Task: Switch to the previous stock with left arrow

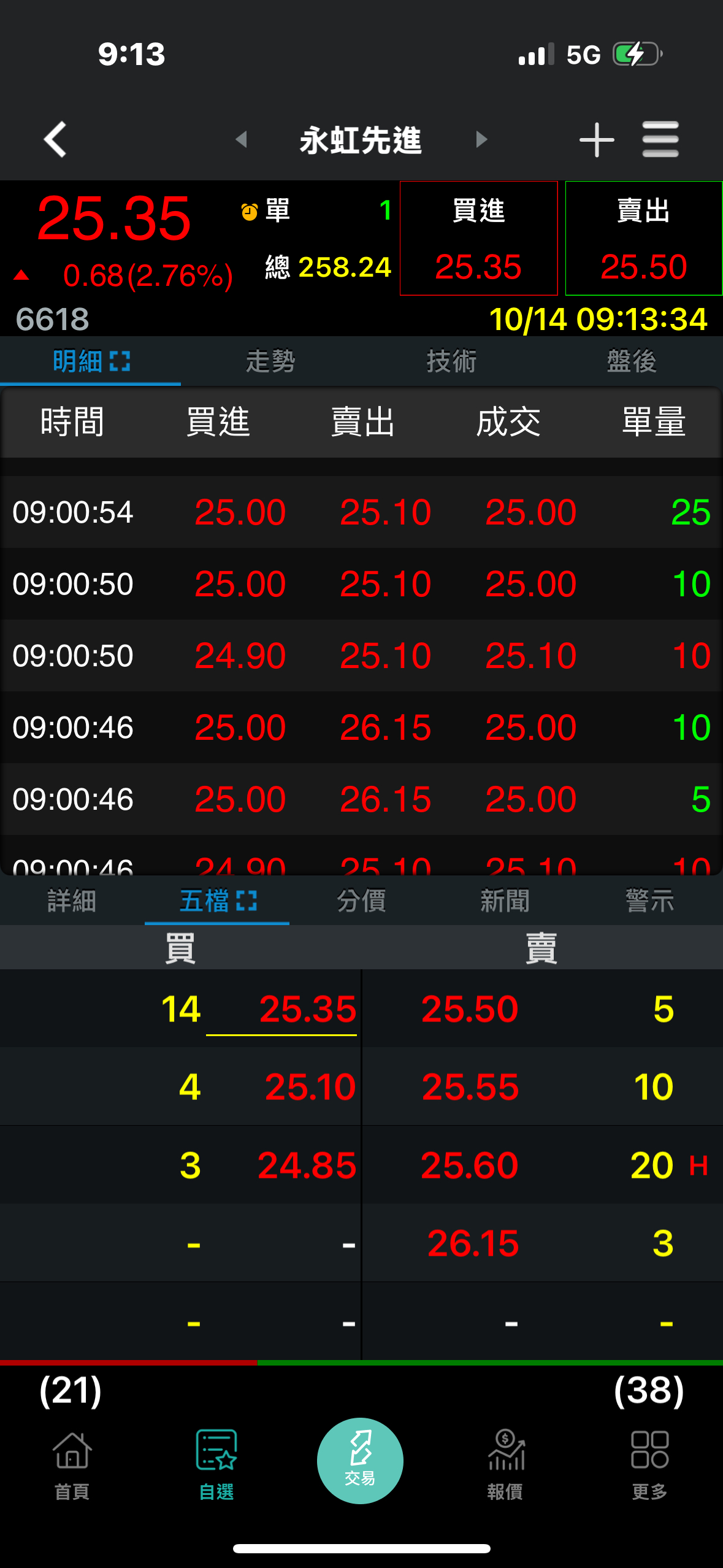Action: (242, 139)
